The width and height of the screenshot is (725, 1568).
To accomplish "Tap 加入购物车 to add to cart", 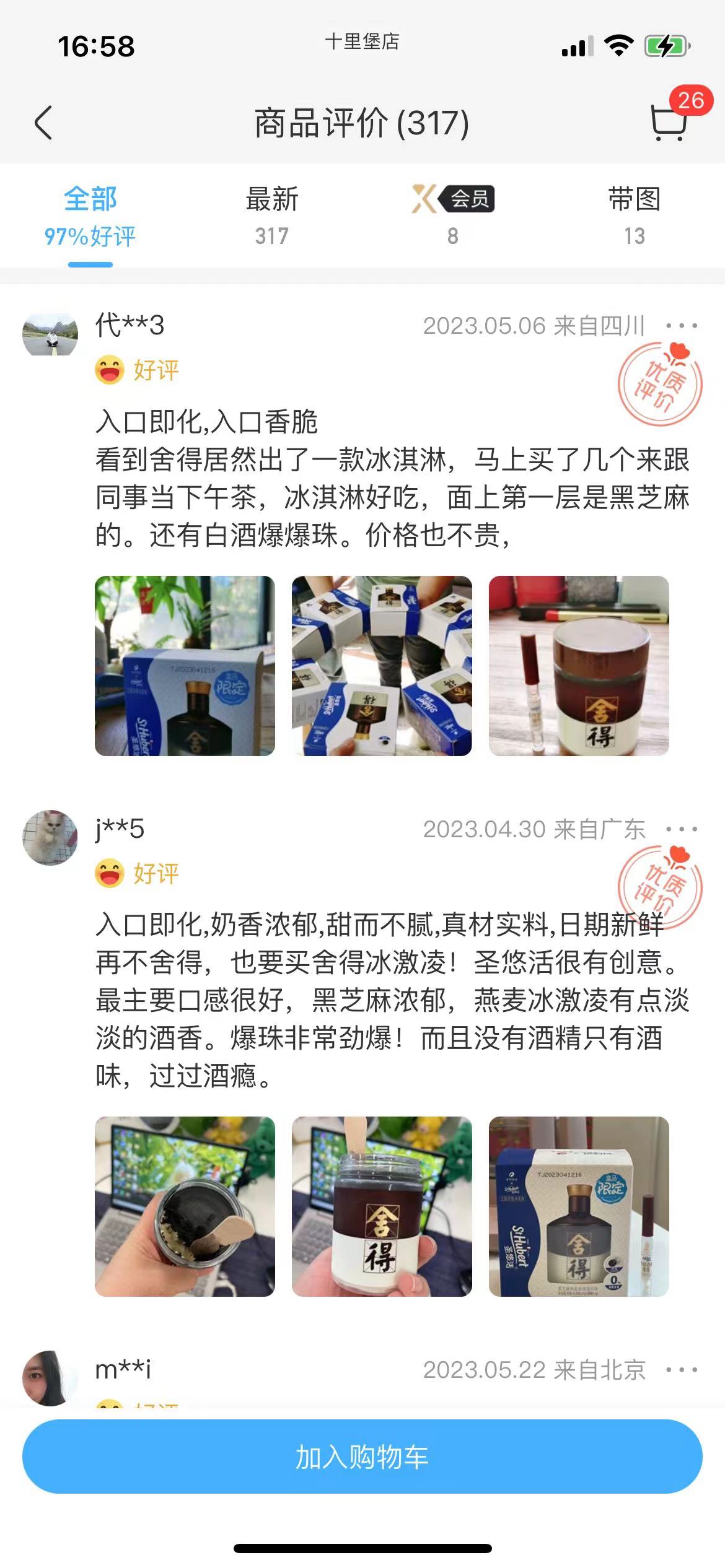I will [x=362, y=1457].
